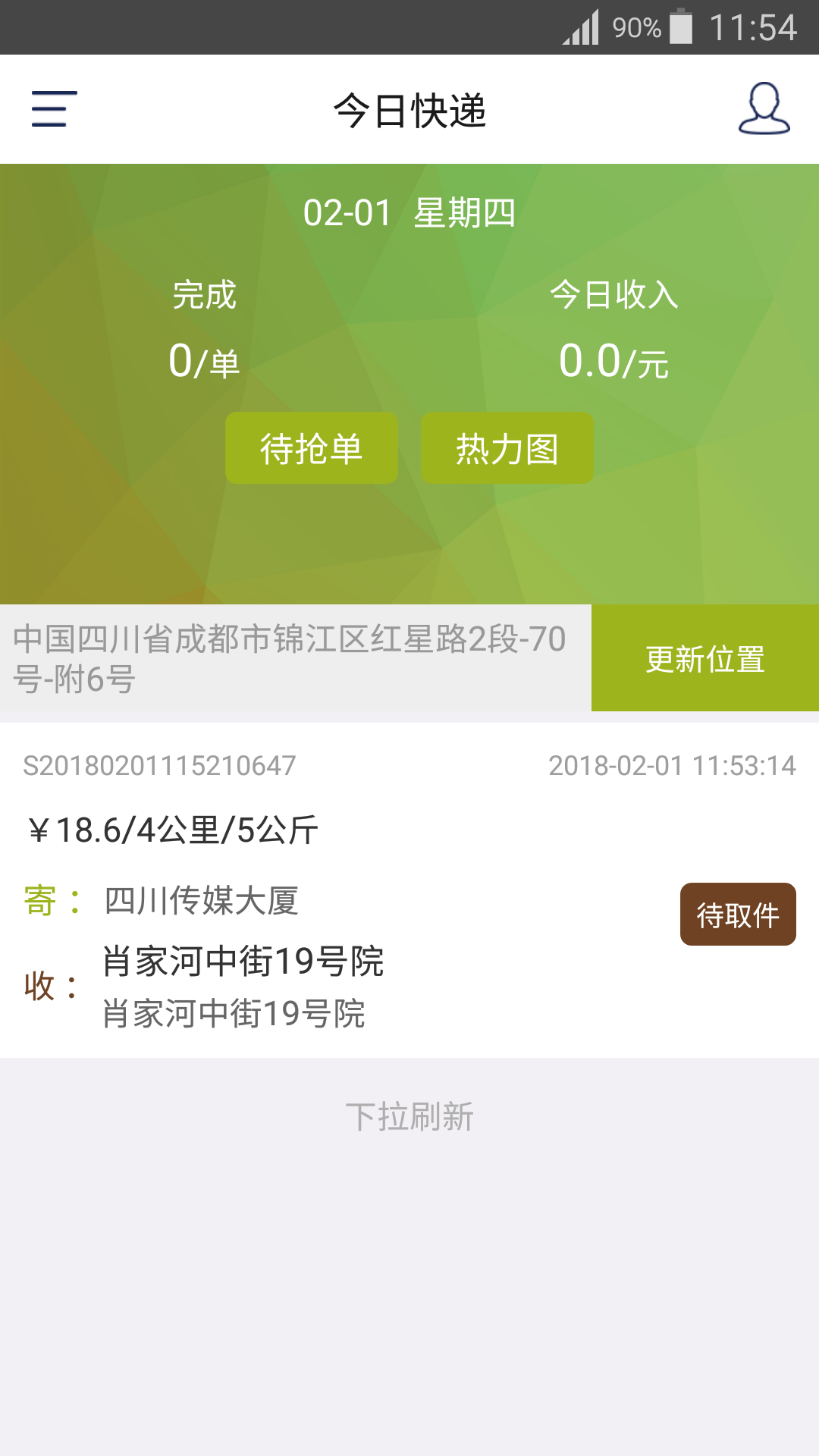Open the hamburger drawer menu

(x=54, y=109)
